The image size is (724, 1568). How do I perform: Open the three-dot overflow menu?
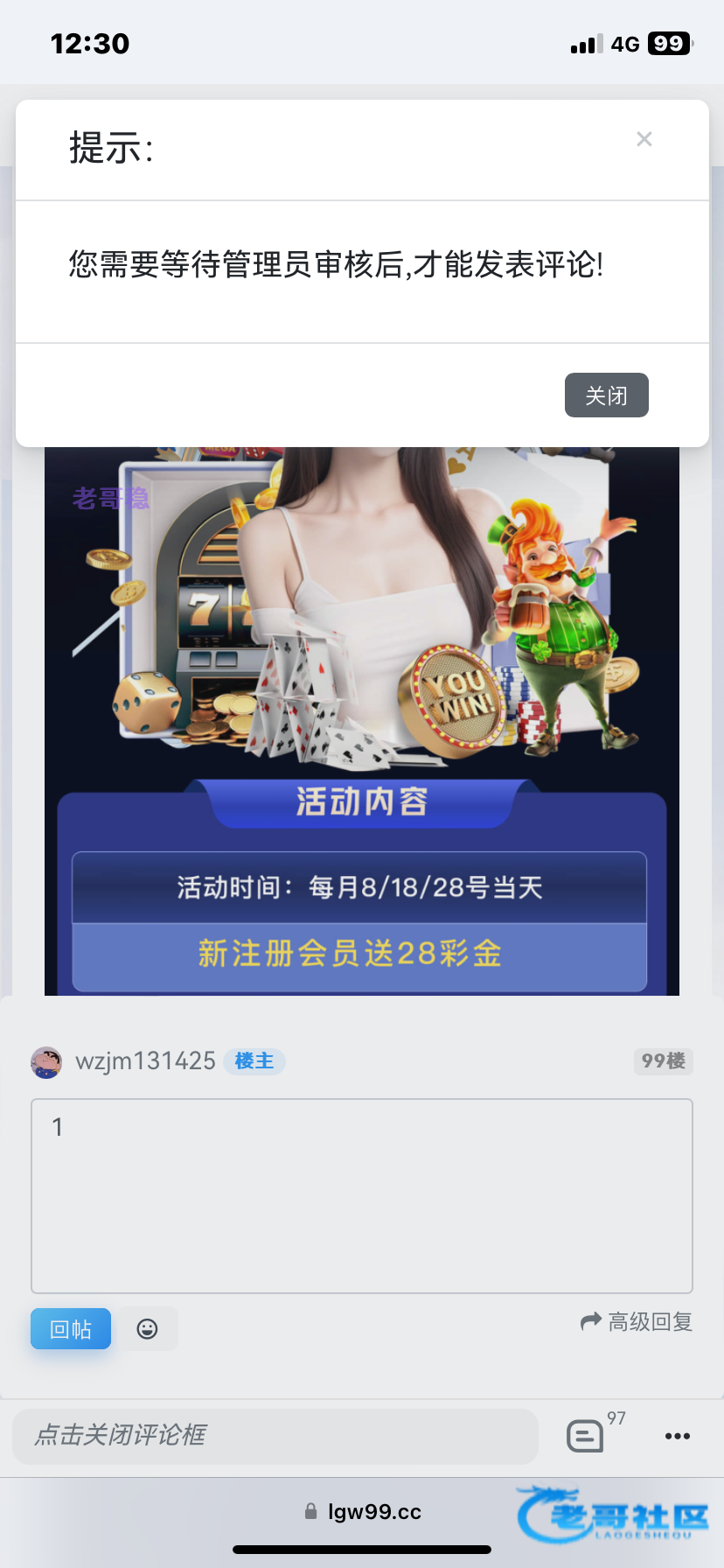(x=677, y=1436)
